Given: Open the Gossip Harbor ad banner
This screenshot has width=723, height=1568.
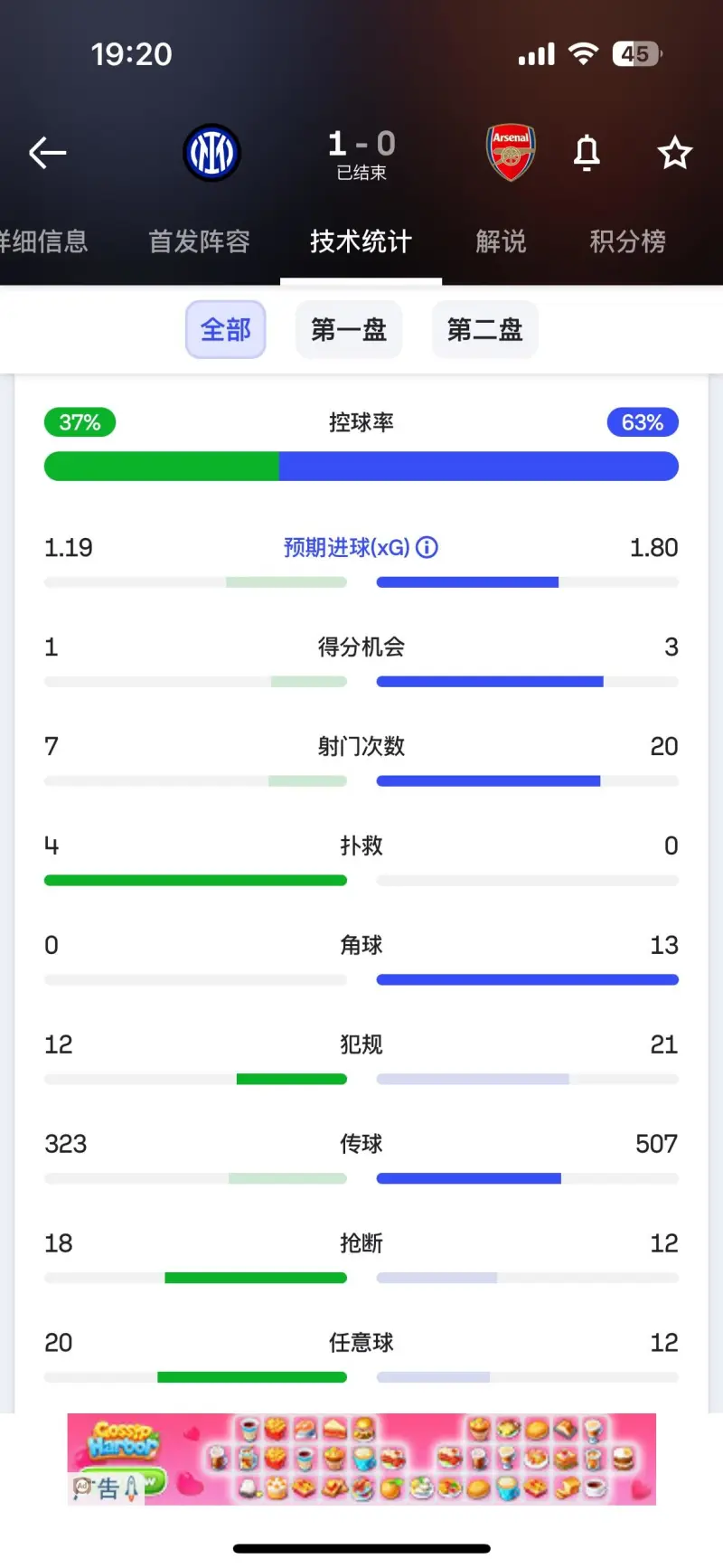Looking at the screenshot, I should [361, 1459].
